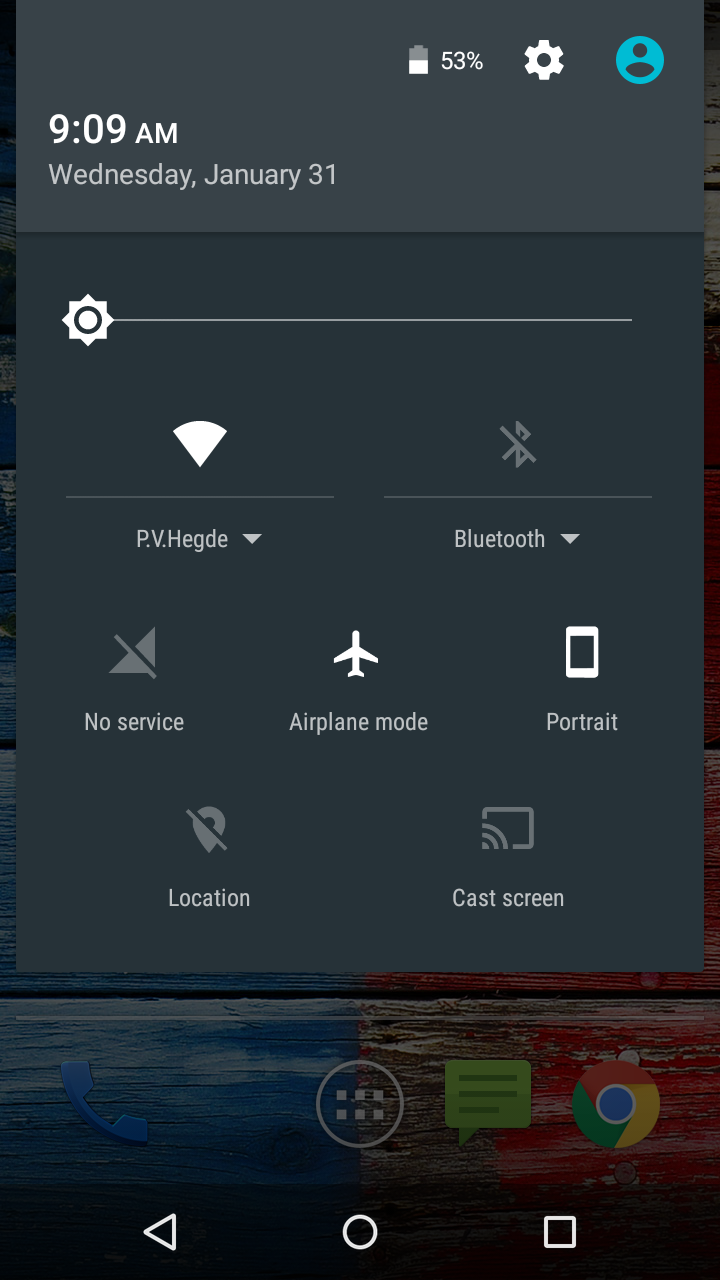The image size is (720, 1280).
Task: Open settings via the gear icon
Action: click(x=544, y=61)
